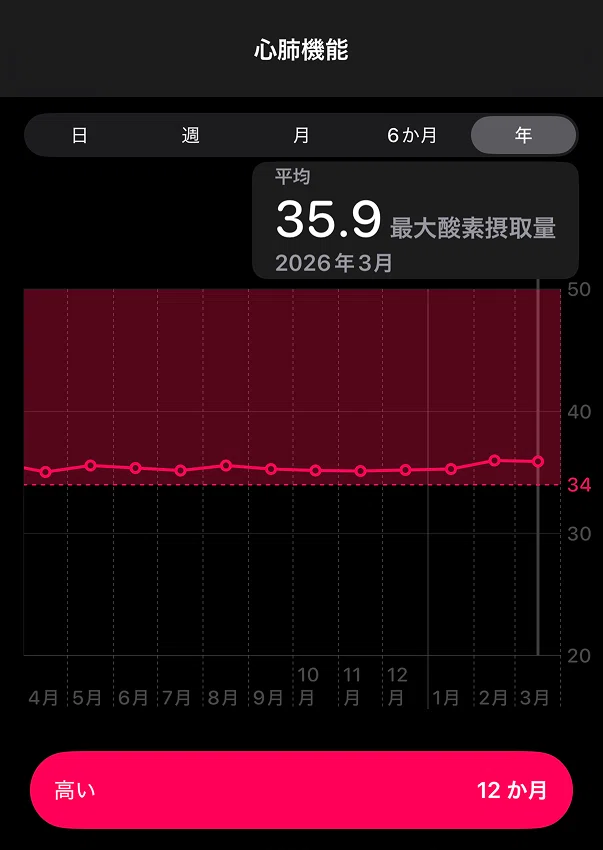603x850 pixels.
Task: Select the 年 (year) segment
Action: point(523,136)
